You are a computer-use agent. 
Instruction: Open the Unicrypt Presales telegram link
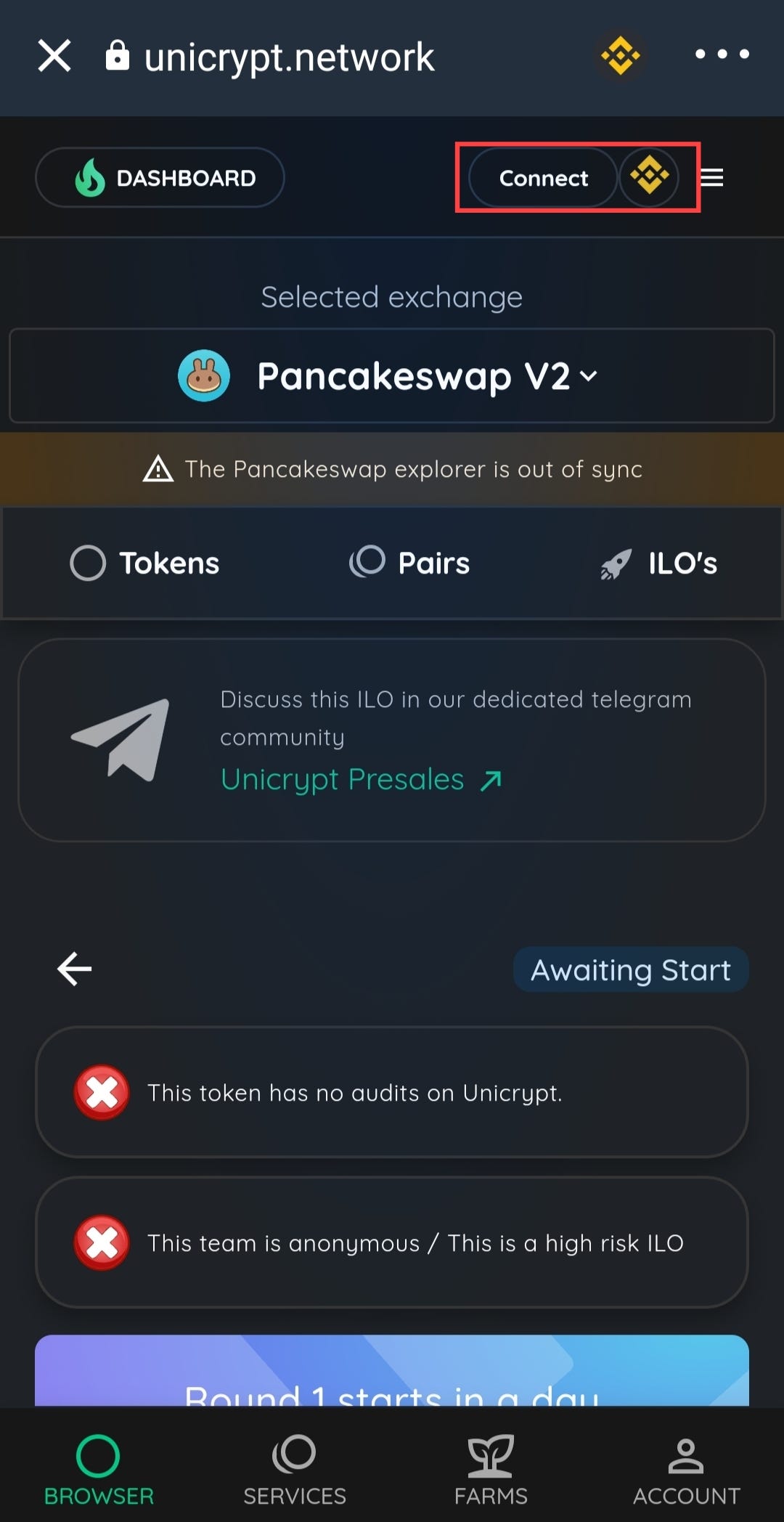point(361,780)
